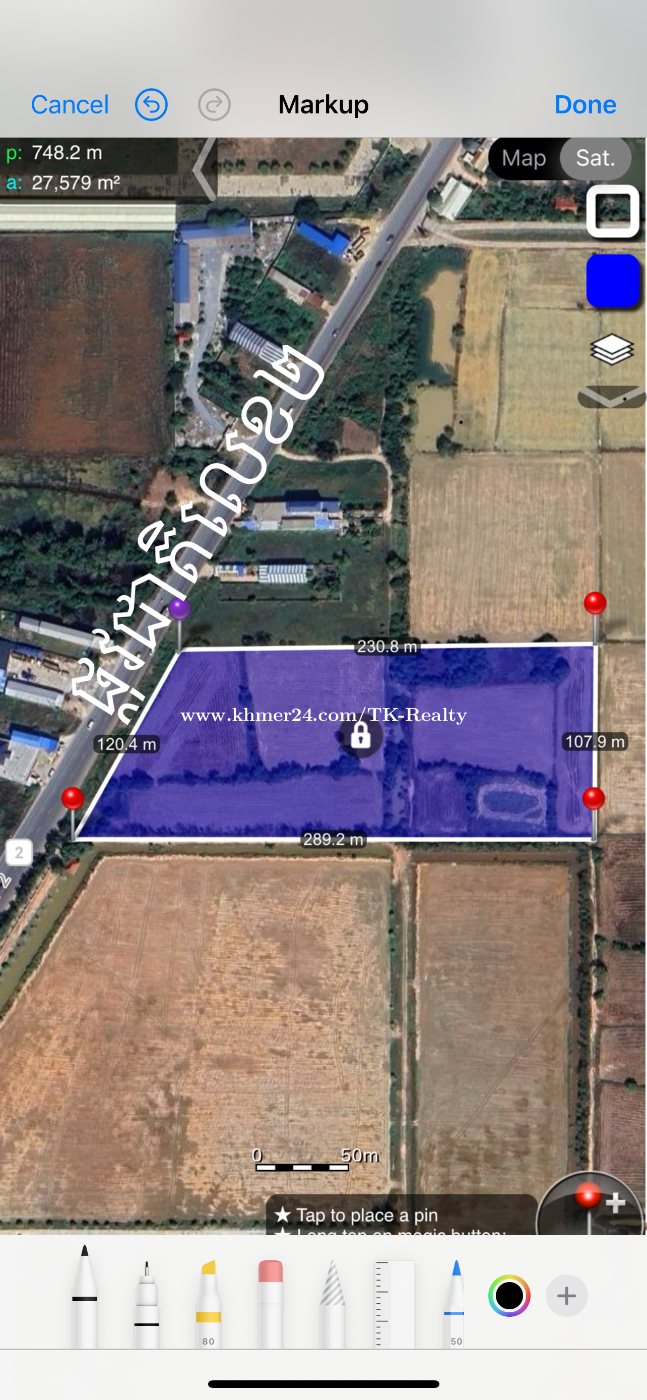Cancel the markup editing

pyautogui.click(x=70, y=105)
